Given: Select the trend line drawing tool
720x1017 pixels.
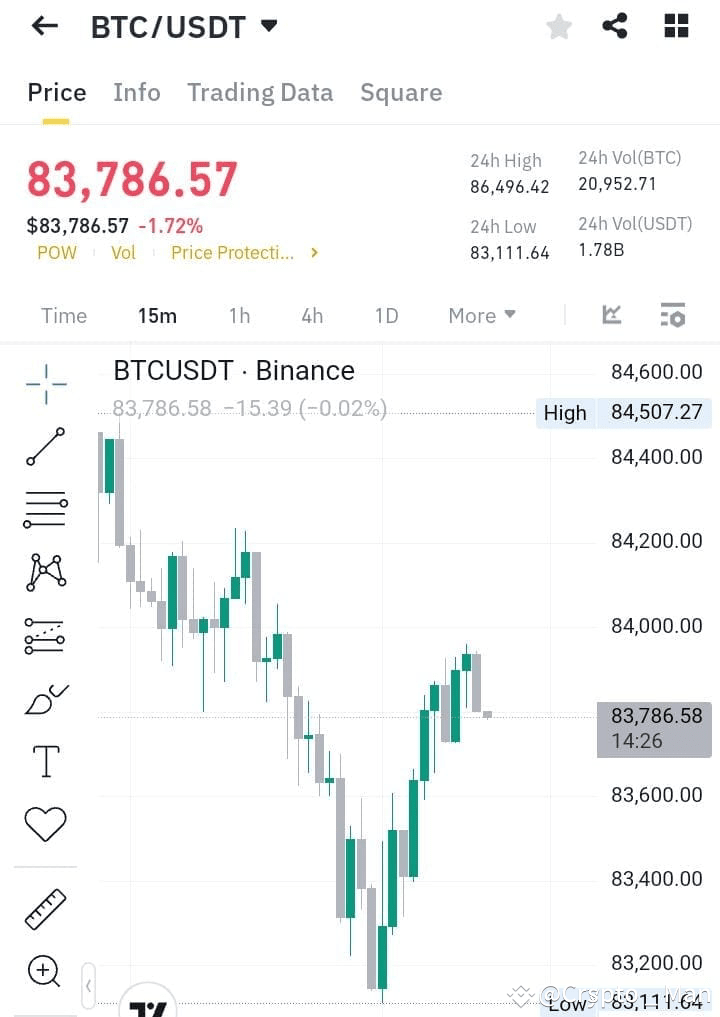Looking at the screenshot, I should pos(45,447).
